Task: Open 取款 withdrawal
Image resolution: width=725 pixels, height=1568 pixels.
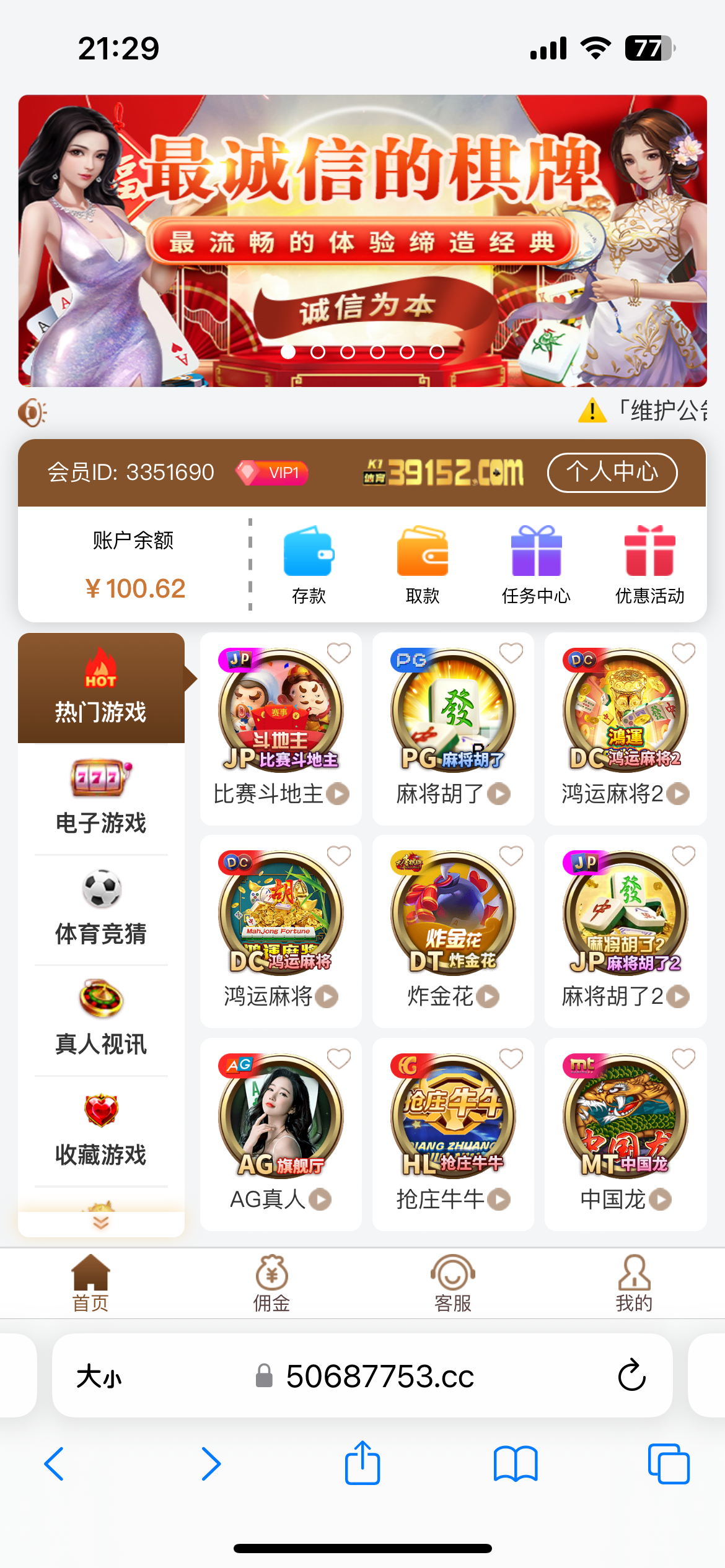Action: pos(422,564)
